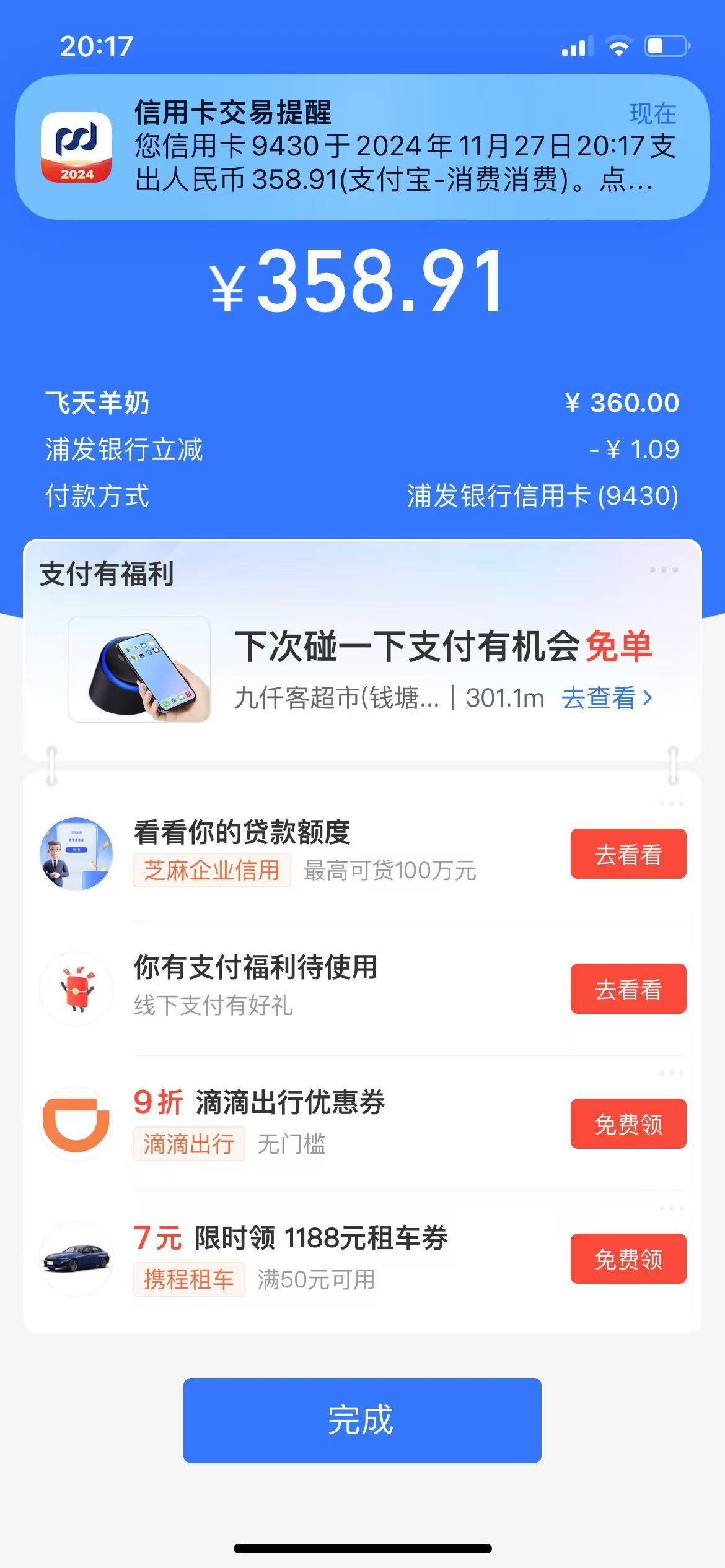Tap 去看看 beside 你有支付福利待使用
The image size is (725, 1568).
pos(628,989)
